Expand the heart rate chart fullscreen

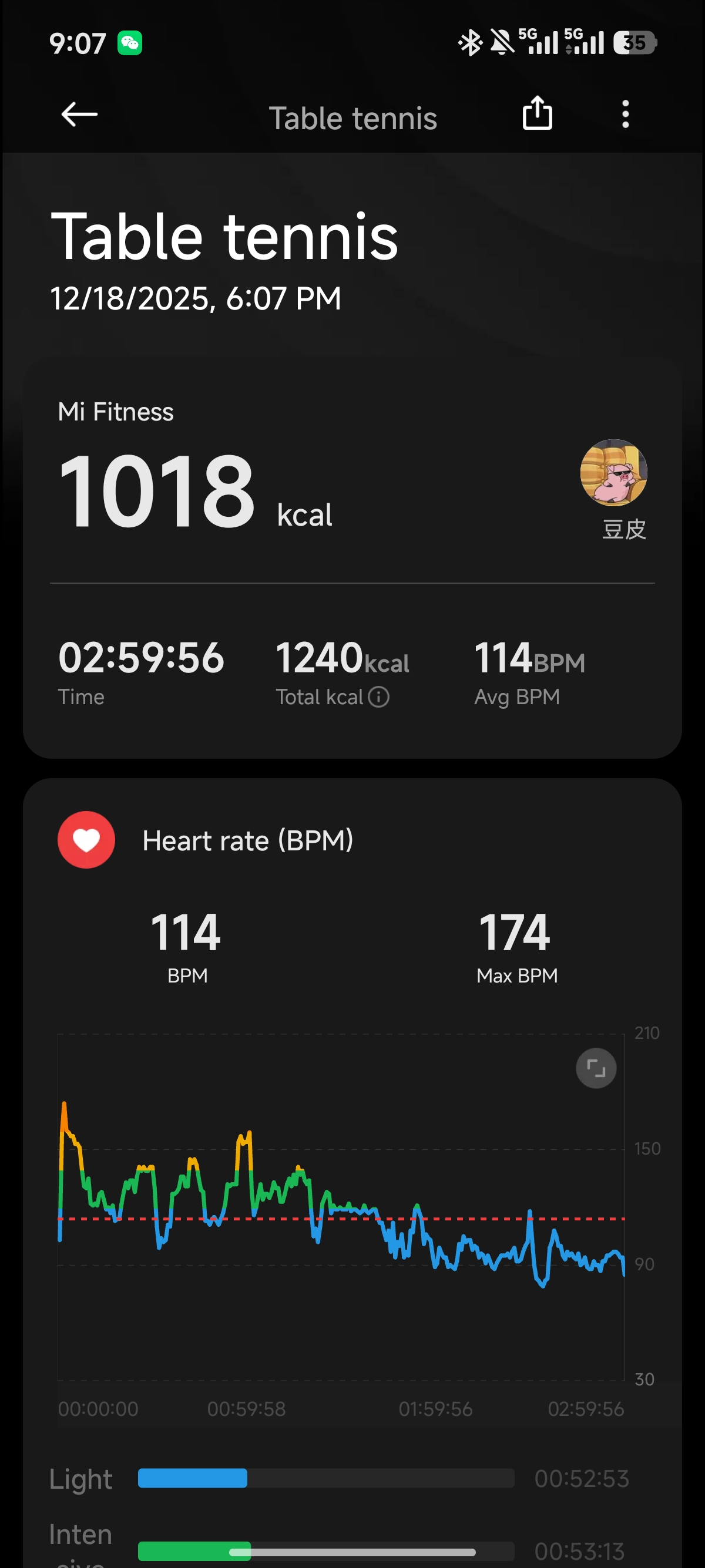coord(596,1068)
